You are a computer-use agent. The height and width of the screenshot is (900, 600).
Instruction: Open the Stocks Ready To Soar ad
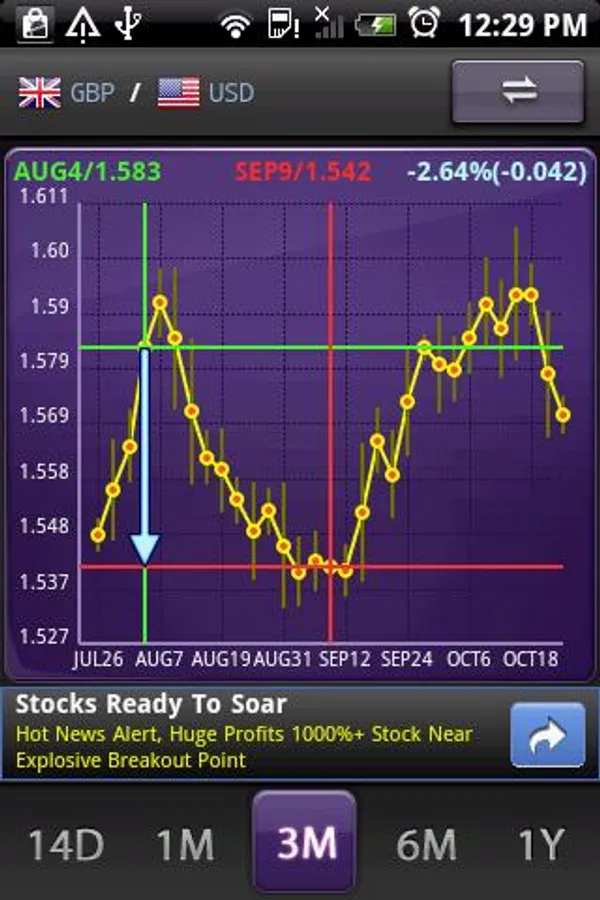[x=250, y=732]
